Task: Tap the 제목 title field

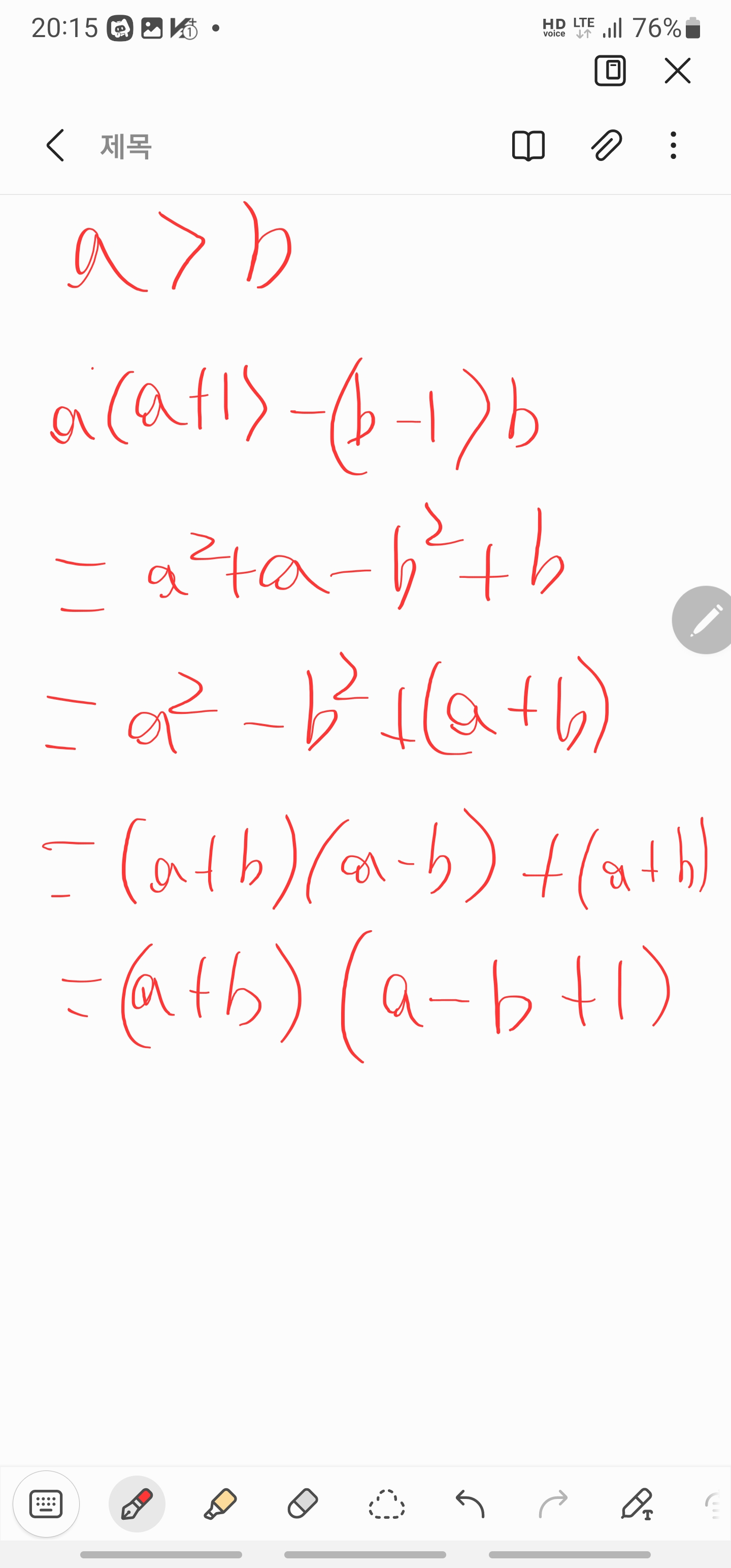Action: [126, 146]
